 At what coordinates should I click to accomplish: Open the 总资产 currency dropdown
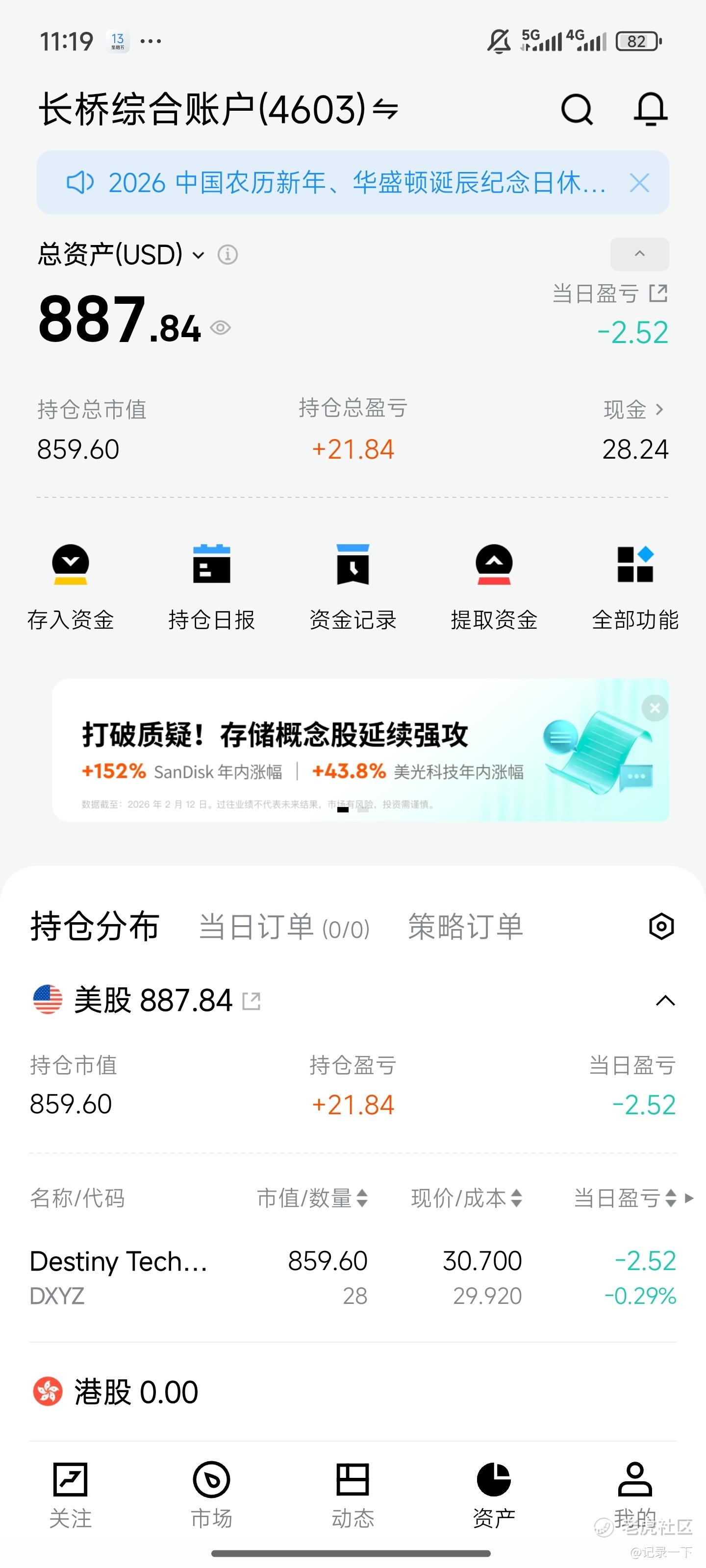198,255
